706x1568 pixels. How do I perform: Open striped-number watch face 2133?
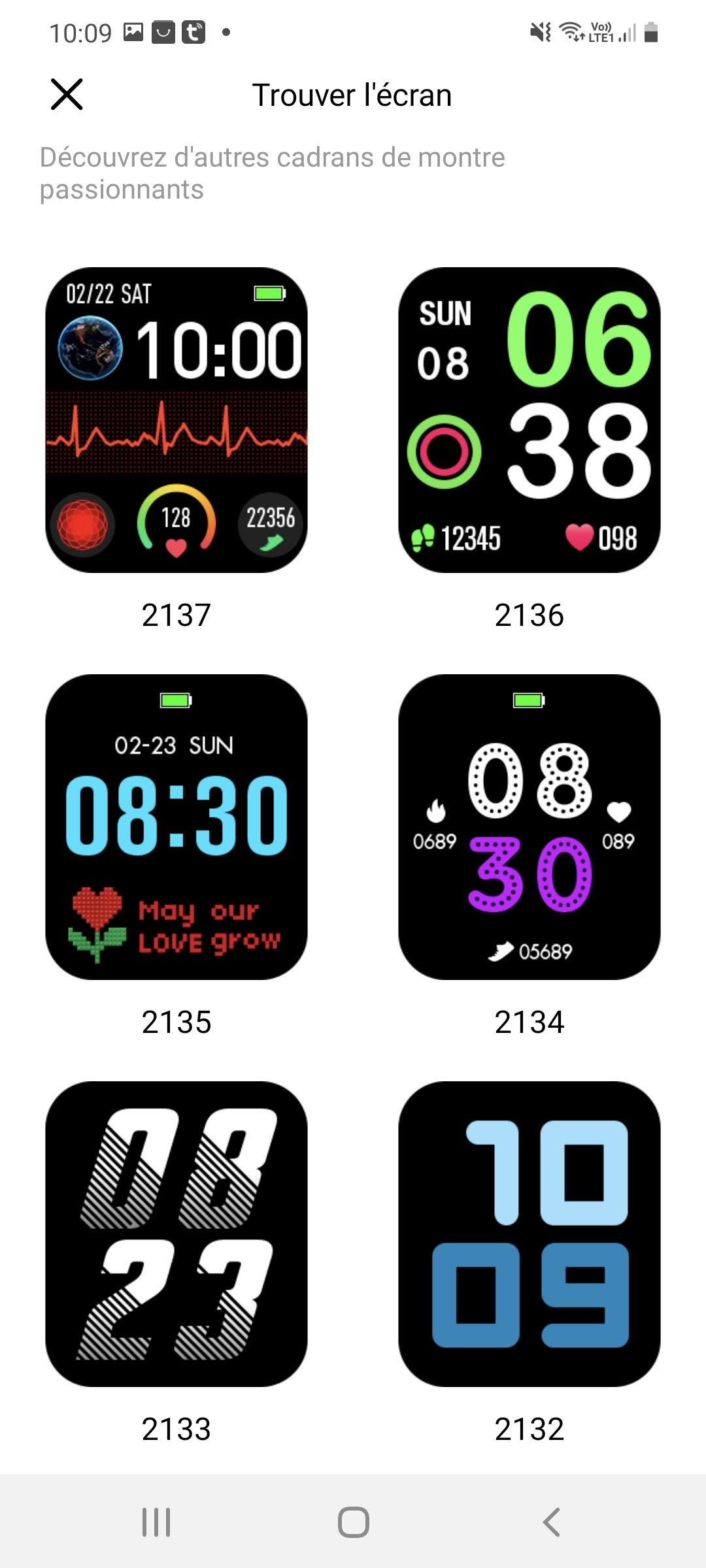tap(176, 1234)
